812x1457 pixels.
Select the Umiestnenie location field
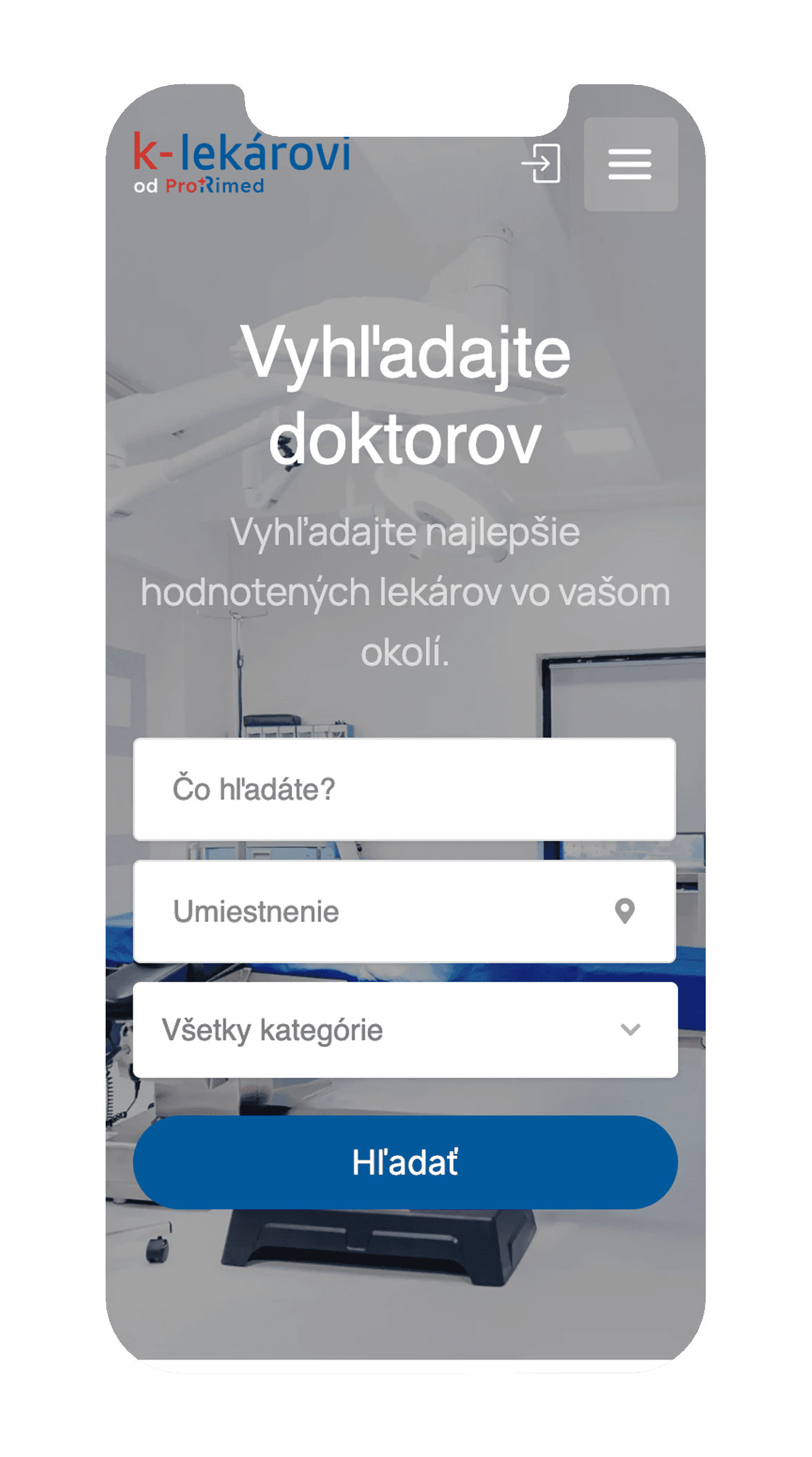pos(373,911)
